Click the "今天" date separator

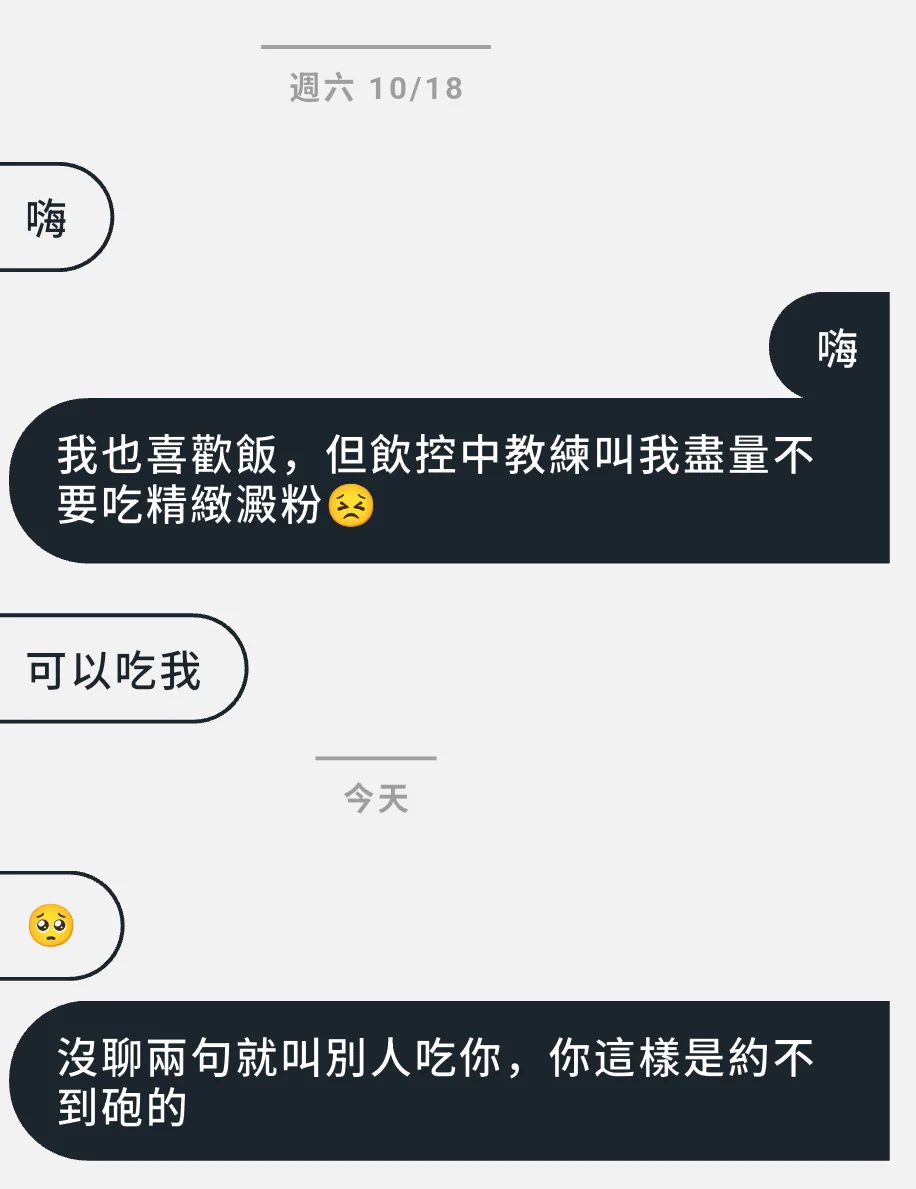point(374,798)
